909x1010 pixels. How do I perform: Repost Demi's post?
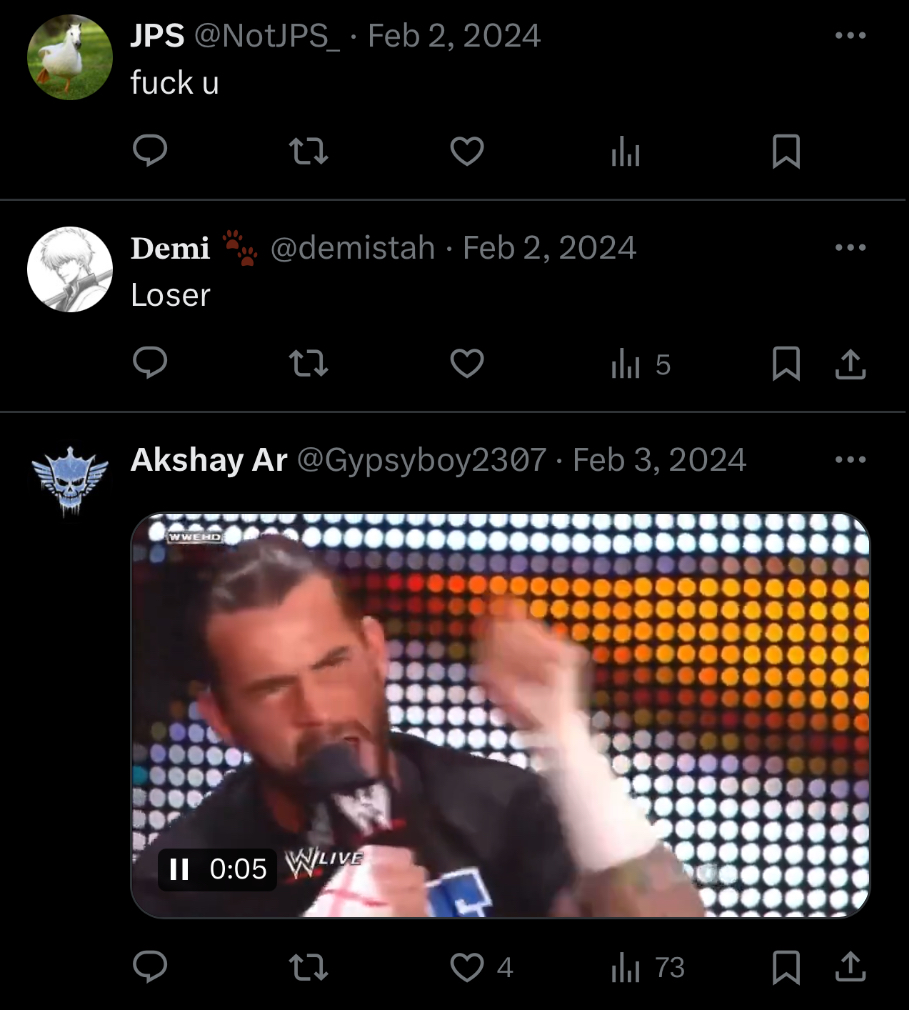click(x=308, y=364)
